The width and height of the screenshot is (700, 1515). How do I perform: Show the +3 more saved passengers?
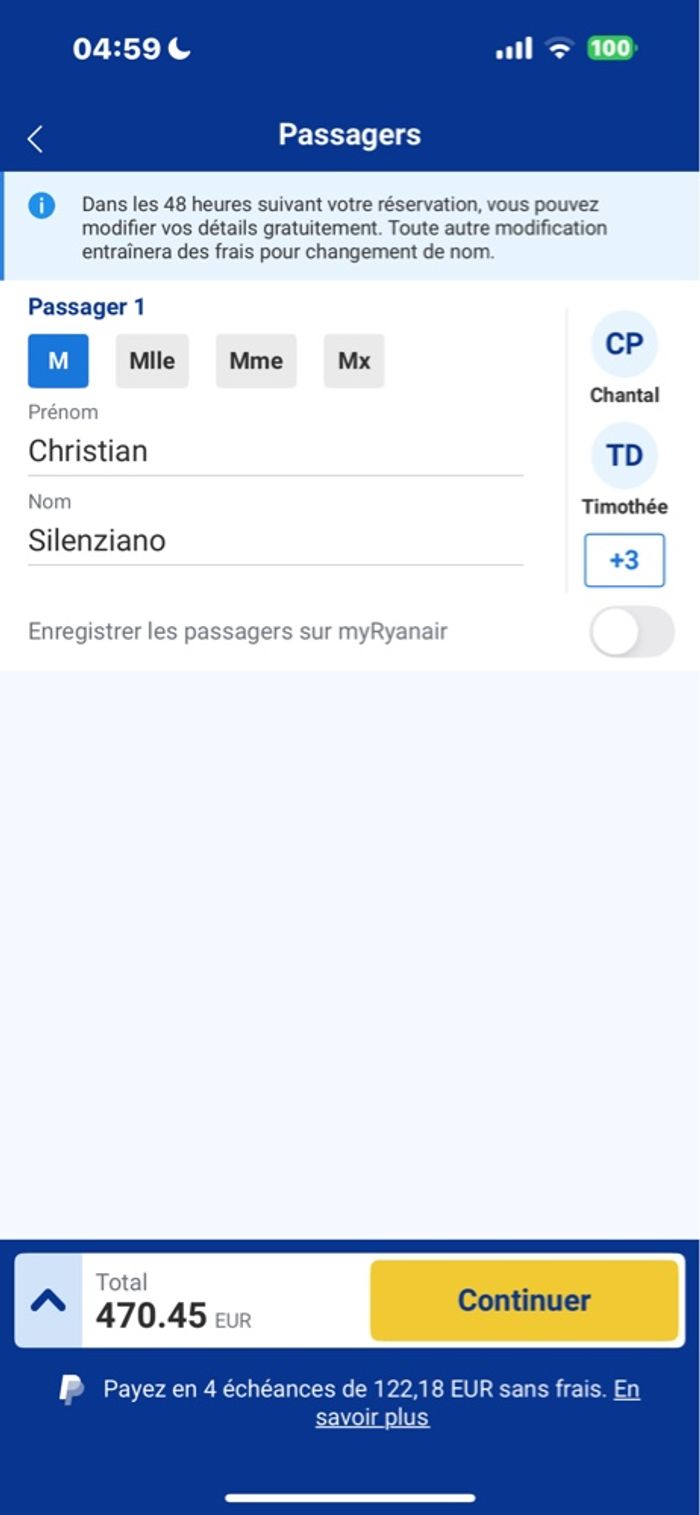point(624,560)
